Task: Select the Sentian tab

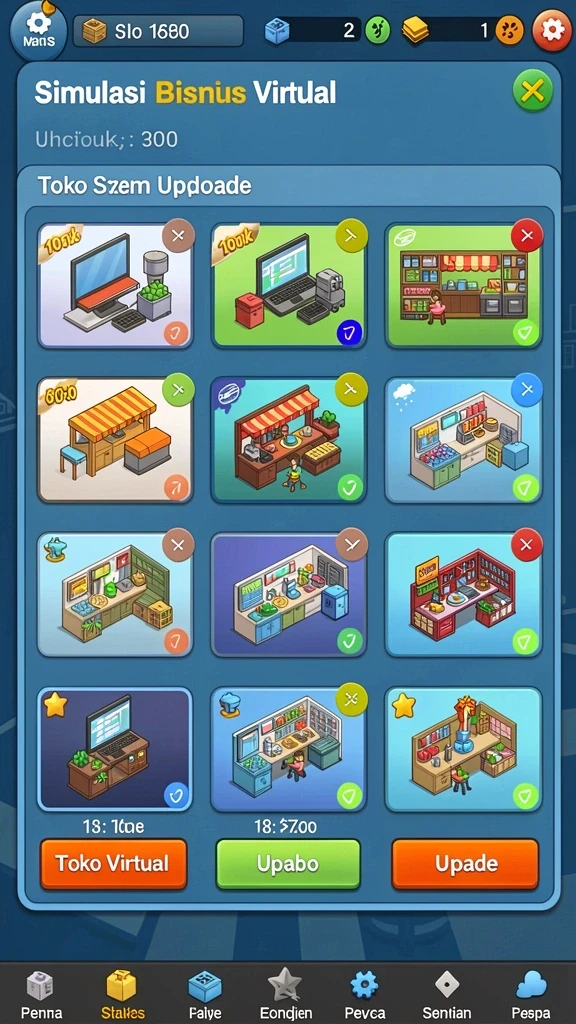Action: (x=447, y=995)
